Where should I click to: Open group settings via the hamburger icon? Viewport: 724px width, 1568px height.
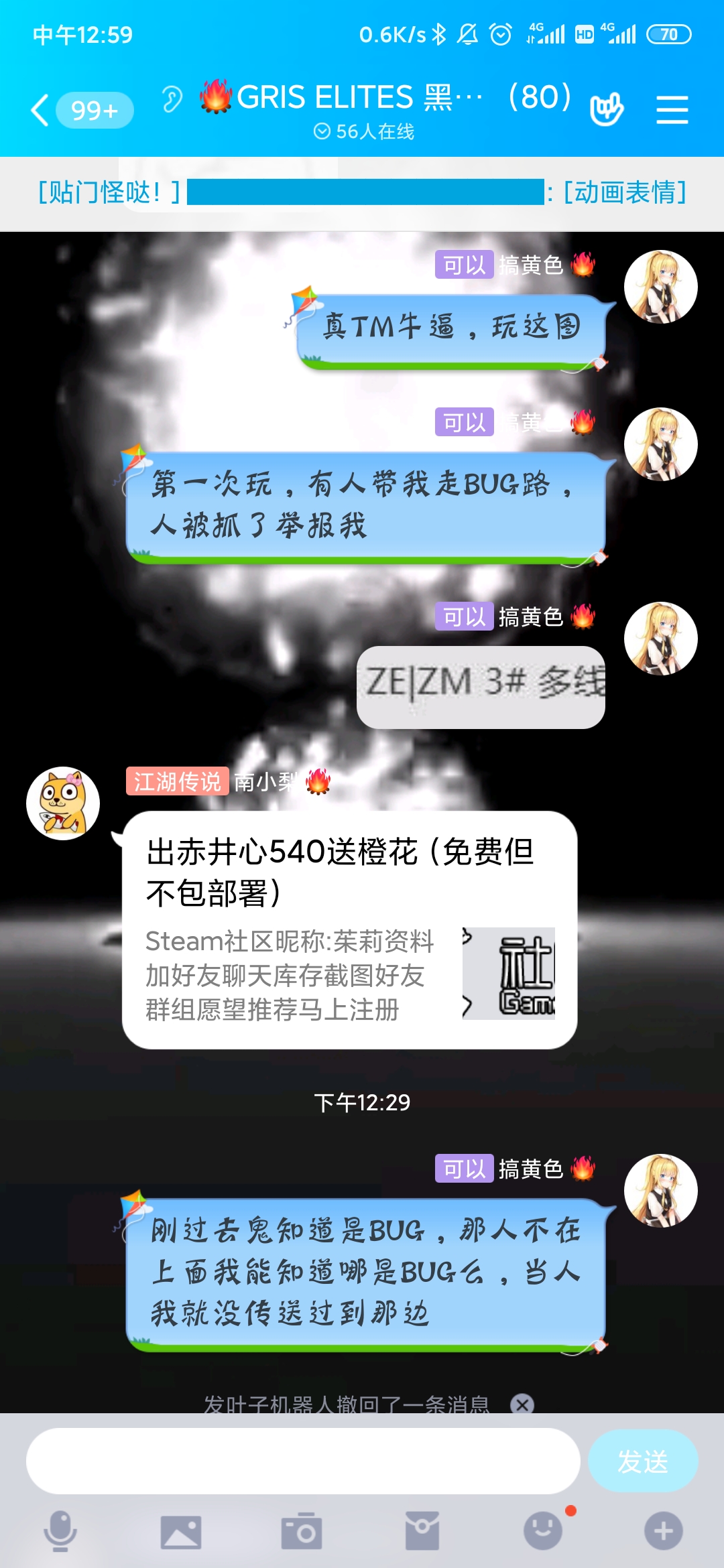(x=672, y=109)
